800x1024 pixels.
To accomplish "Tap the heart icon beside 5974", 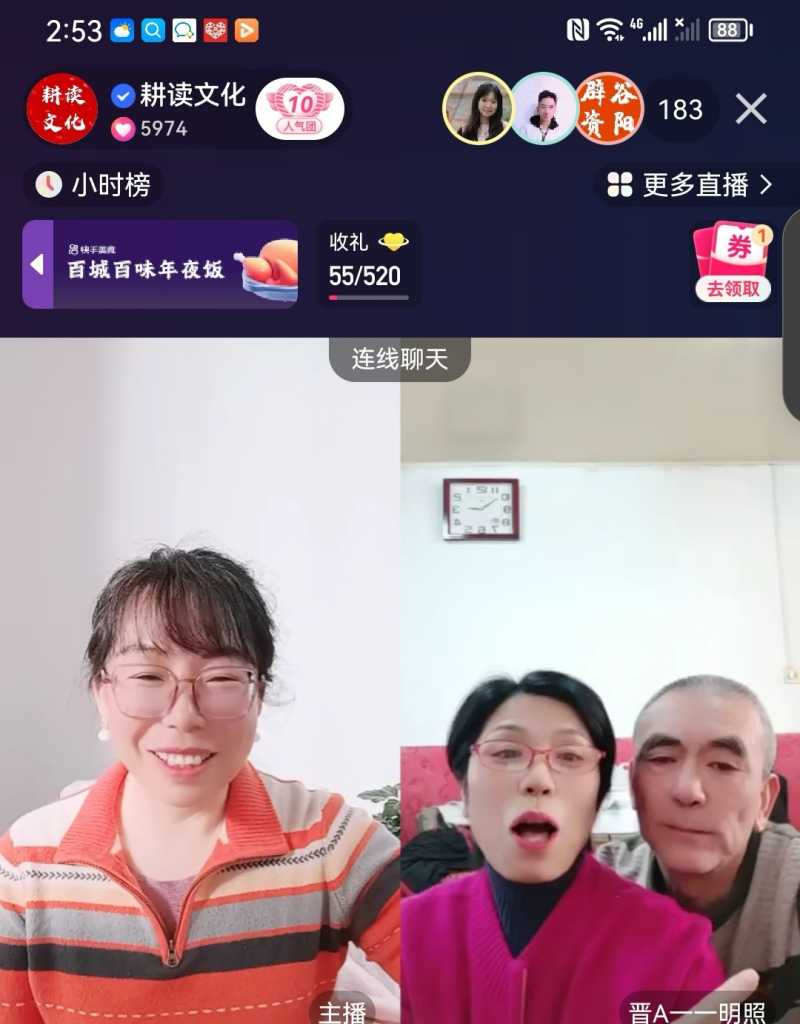I will coord(122,128).
